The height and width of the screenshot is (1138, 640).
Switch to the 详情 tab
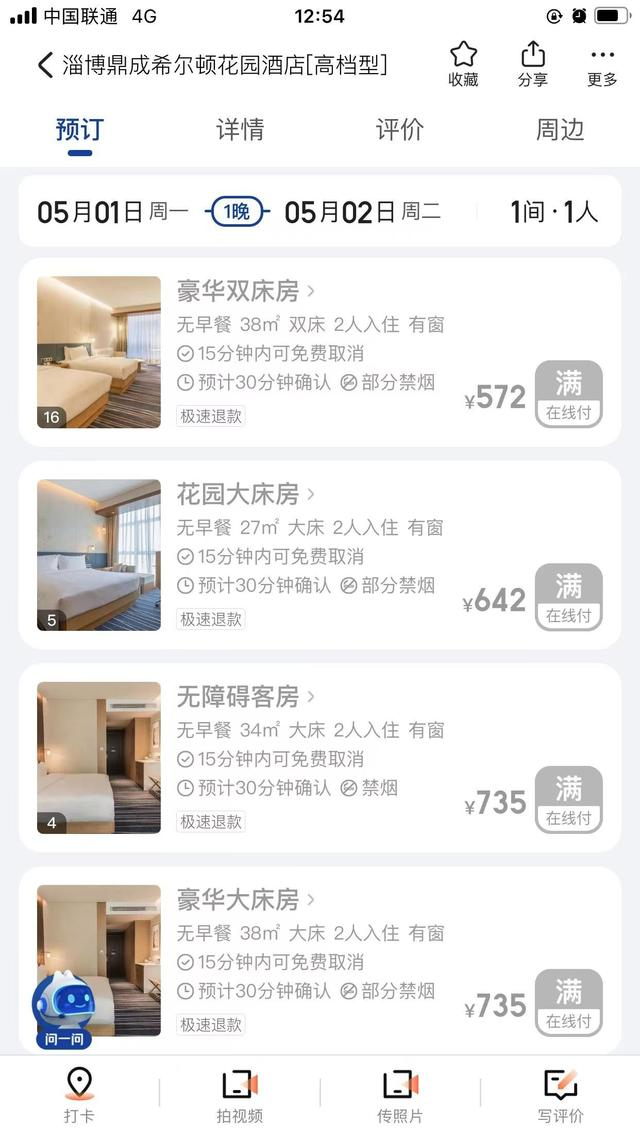(240, 130)
